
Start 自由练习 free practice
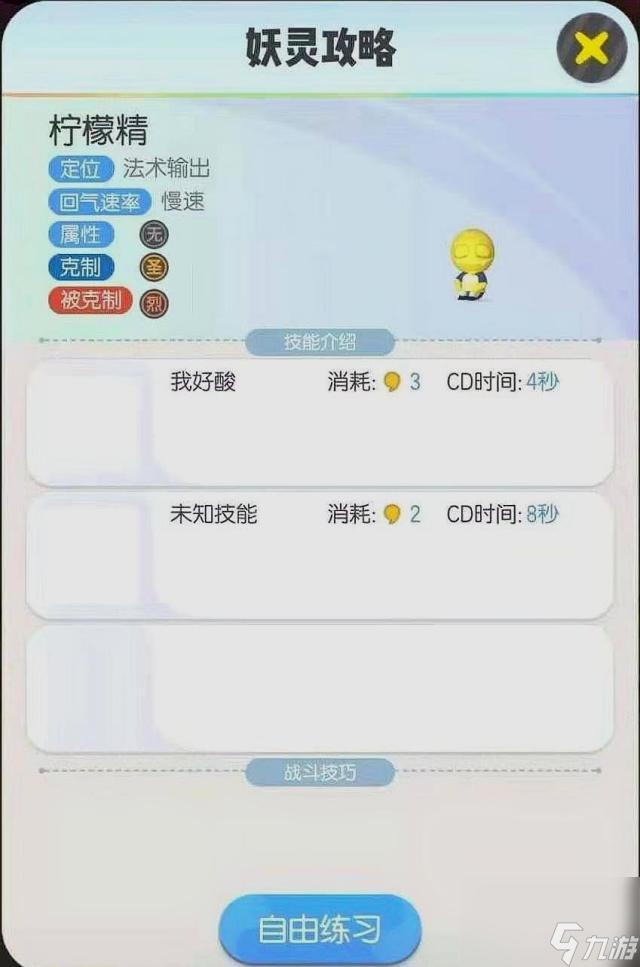320,930
